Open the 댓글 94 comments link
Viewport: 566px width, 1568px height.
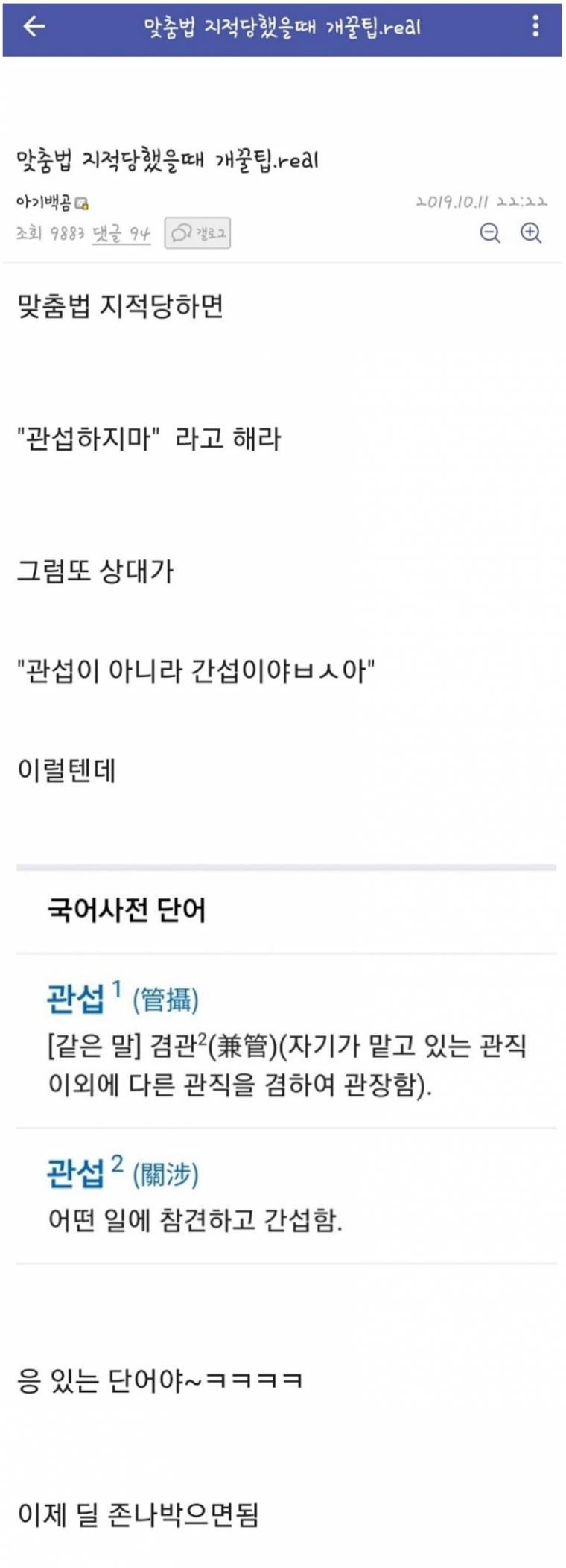[121, 234]
